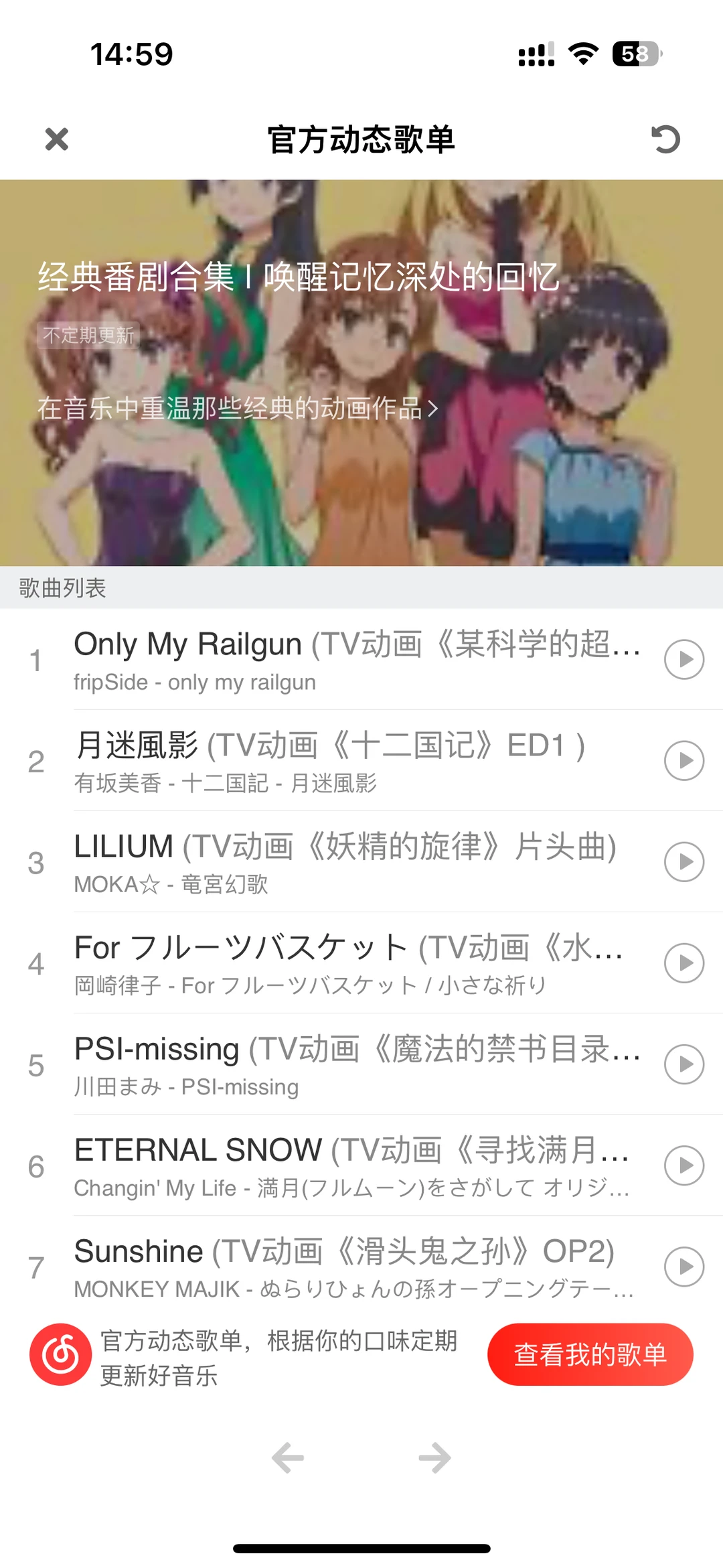
Task: Open the song row 月迷風影
Action: (355, 761)
